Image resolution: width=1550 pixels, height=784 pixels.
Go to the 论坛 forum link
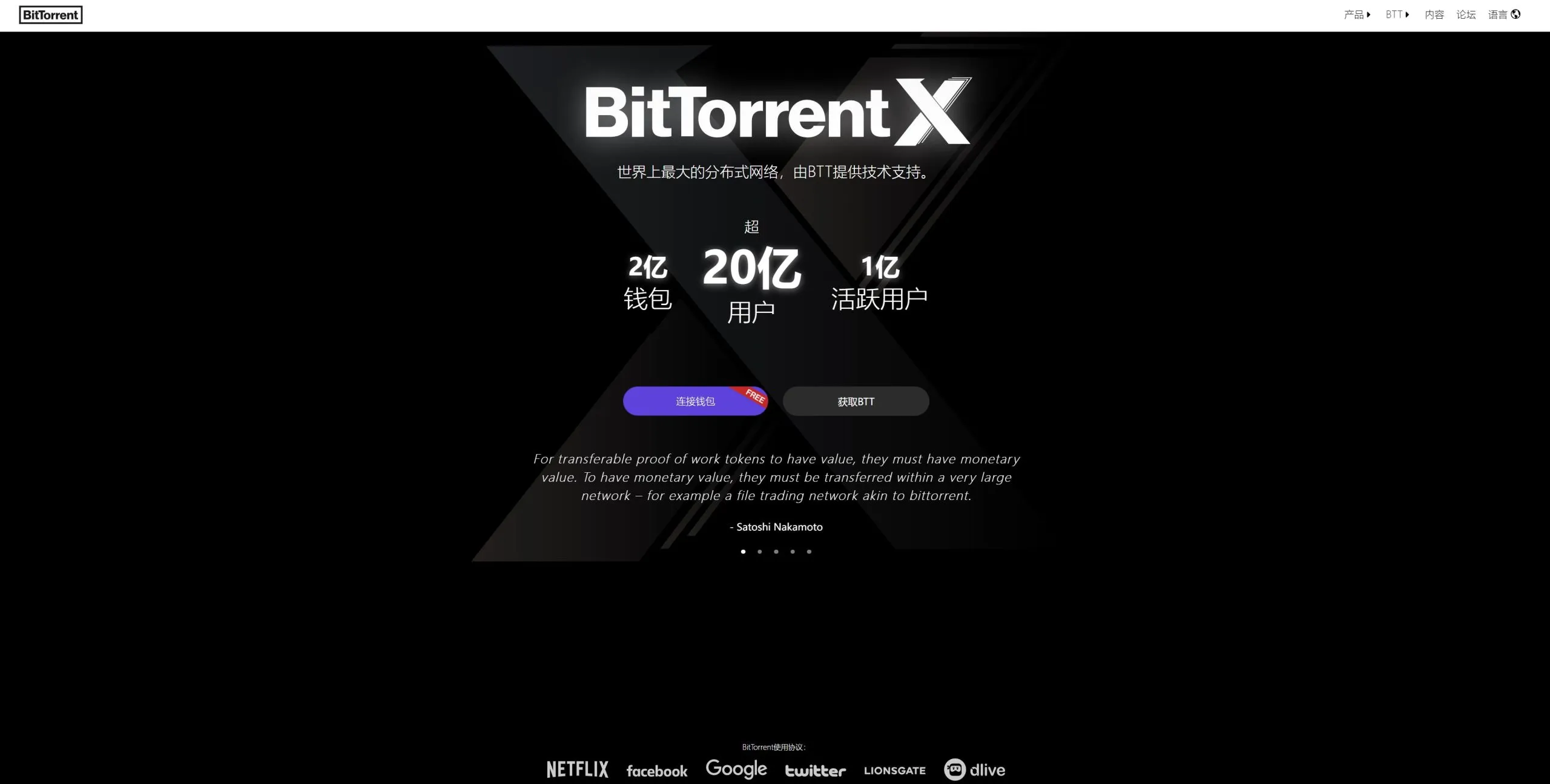click(1466, 15)
